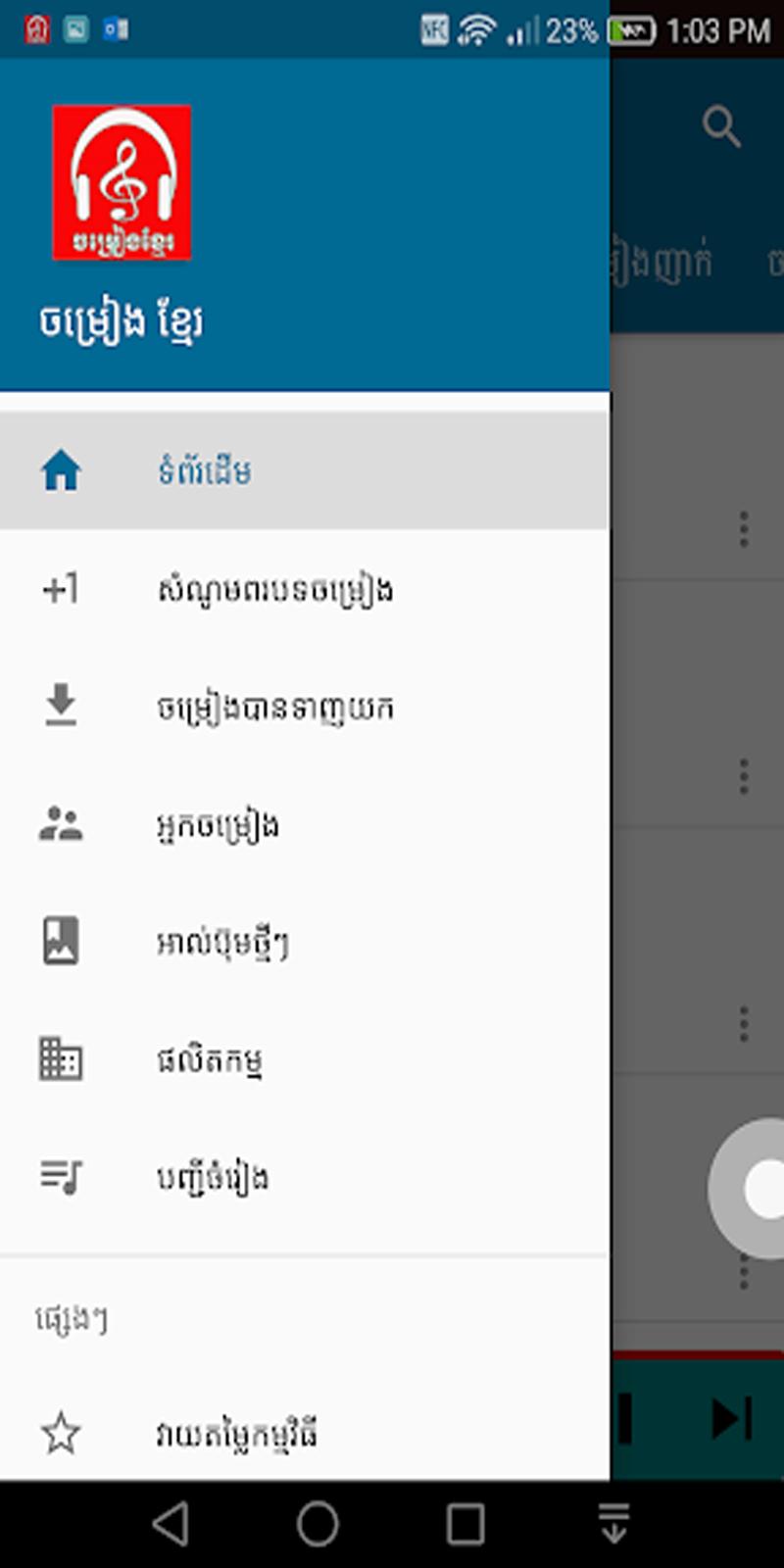Skip to the next track
The height and width of the screenshot is (1568, 784).
point(731,1417)
